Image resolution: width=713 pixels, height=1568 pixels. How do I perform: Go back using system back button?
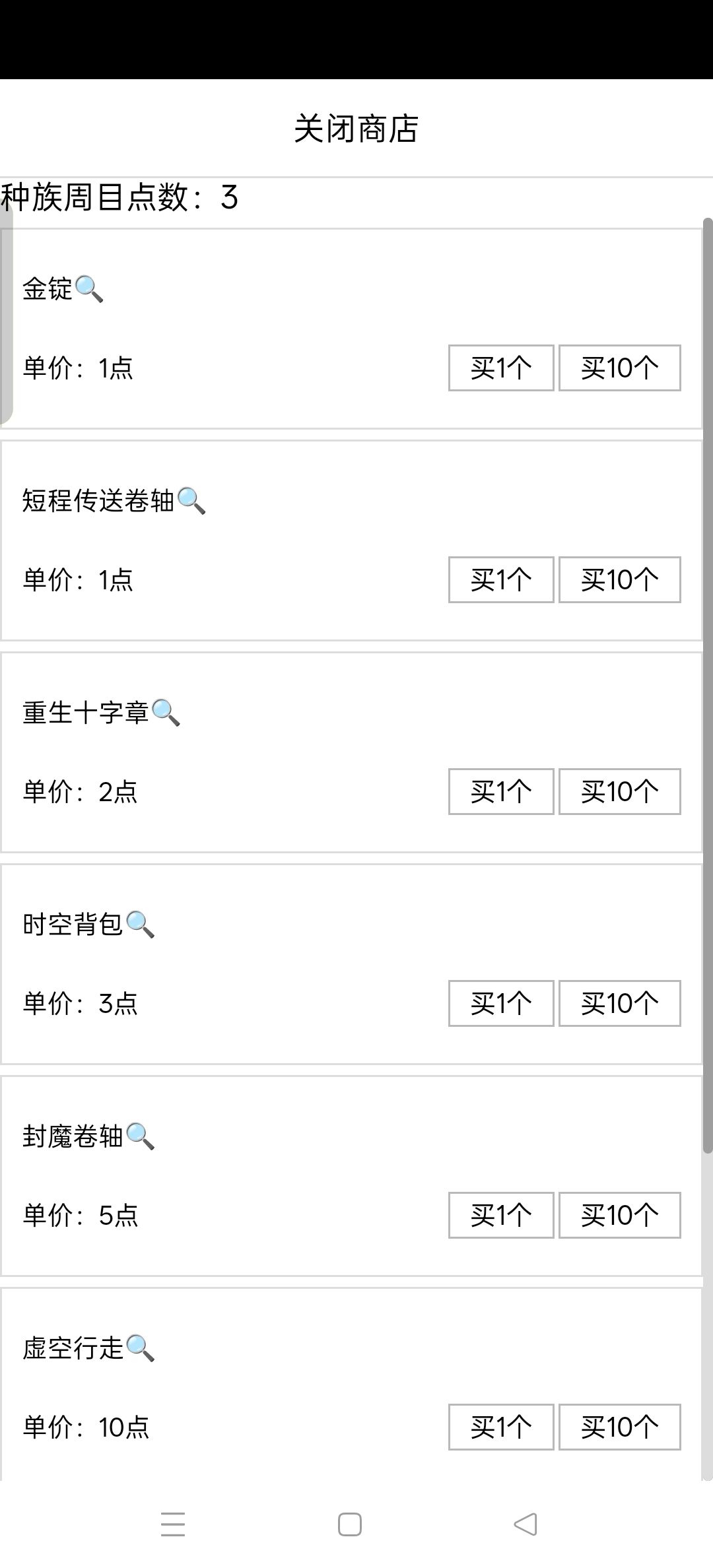point(526,1524)
